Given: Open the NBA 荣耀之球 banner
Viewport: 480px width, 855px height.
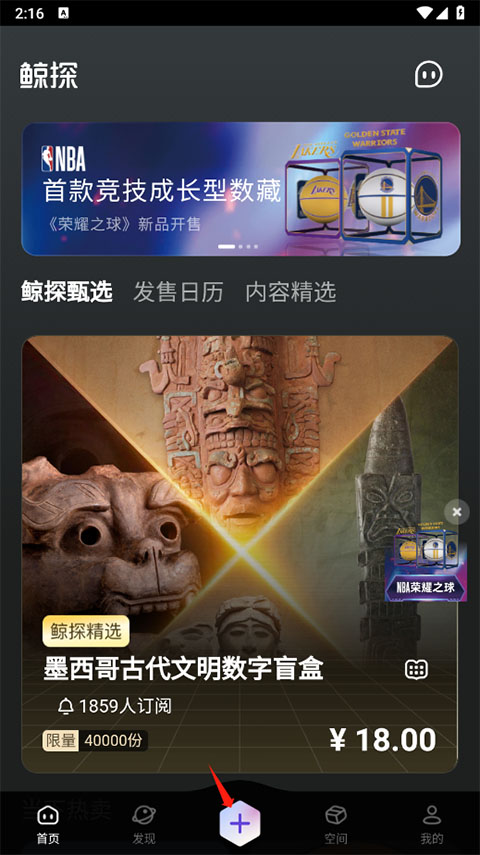Looking at the screenshot, I should [241, 189].
